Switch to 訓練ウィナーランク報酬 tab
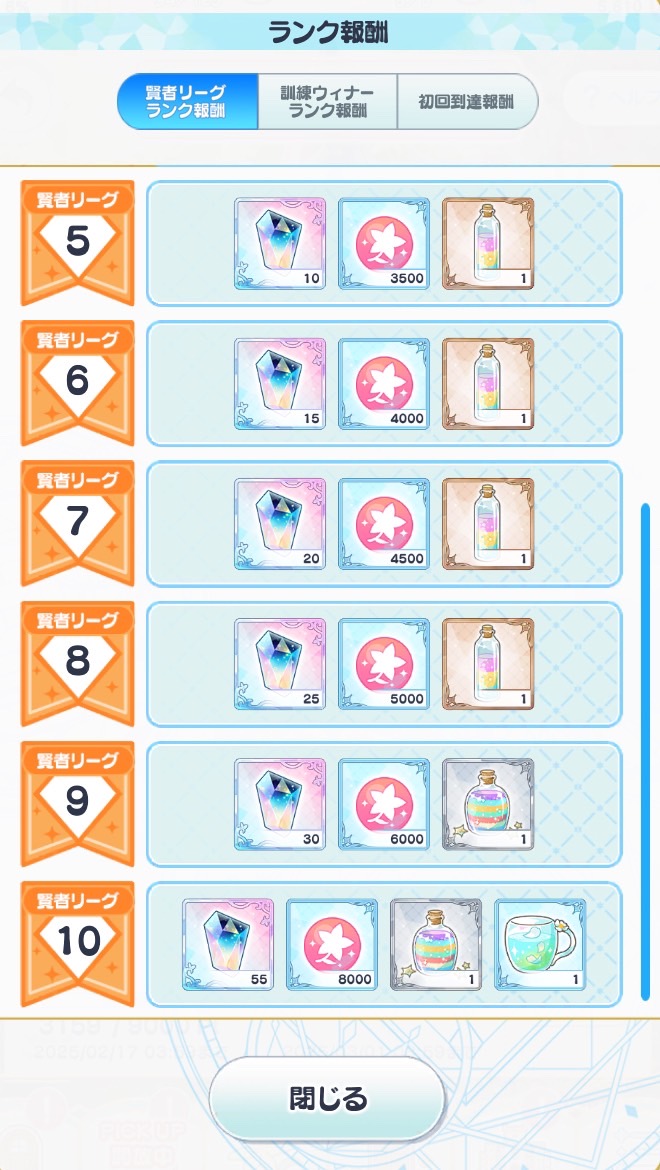The height and width of the screenshot is (1170, 660). coord(327,101)
